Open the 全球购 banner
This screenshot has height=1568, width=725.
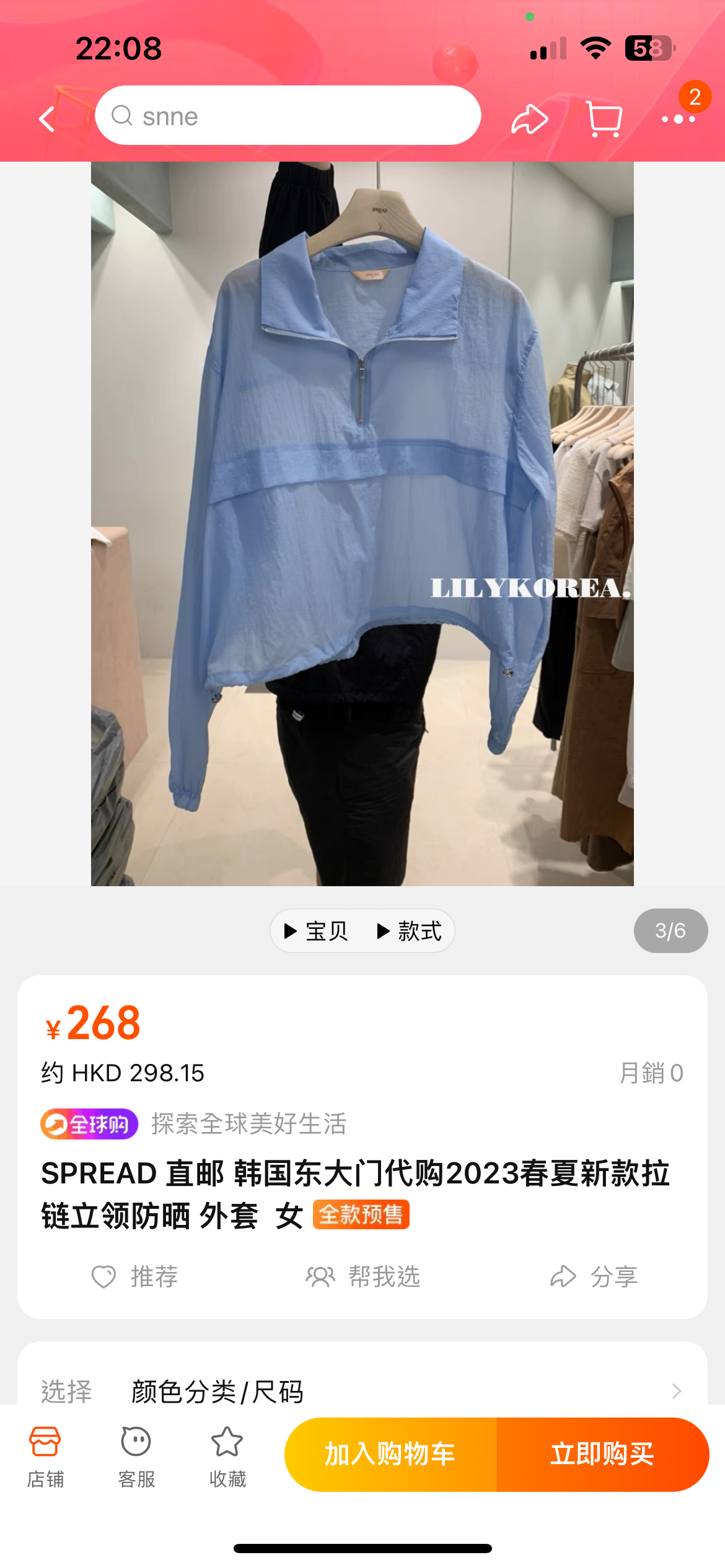pyautogui.click(x=89, y=1124)
